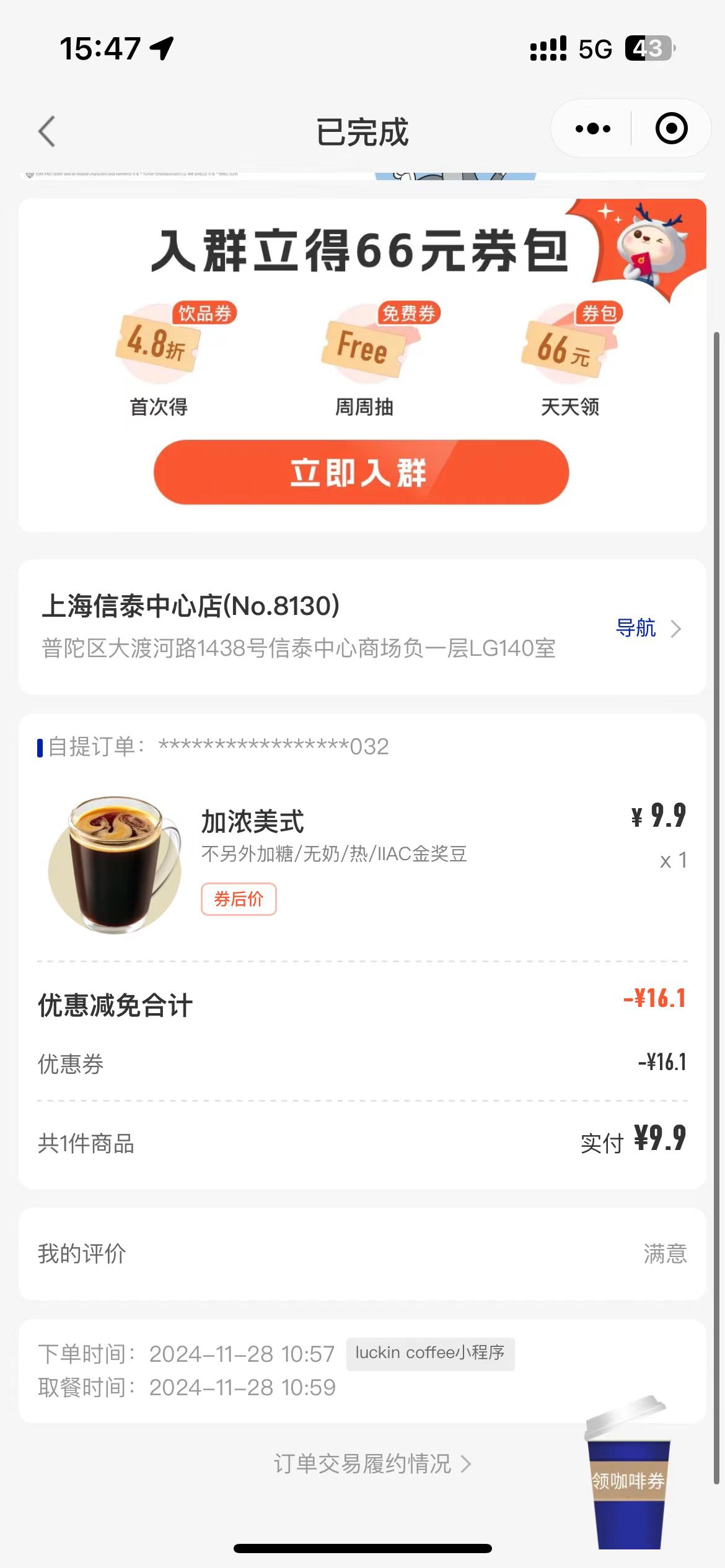This screenshot has width=725, height=1568.
Task: Open the 加浓美式 product item
Action: coord(362,863)
